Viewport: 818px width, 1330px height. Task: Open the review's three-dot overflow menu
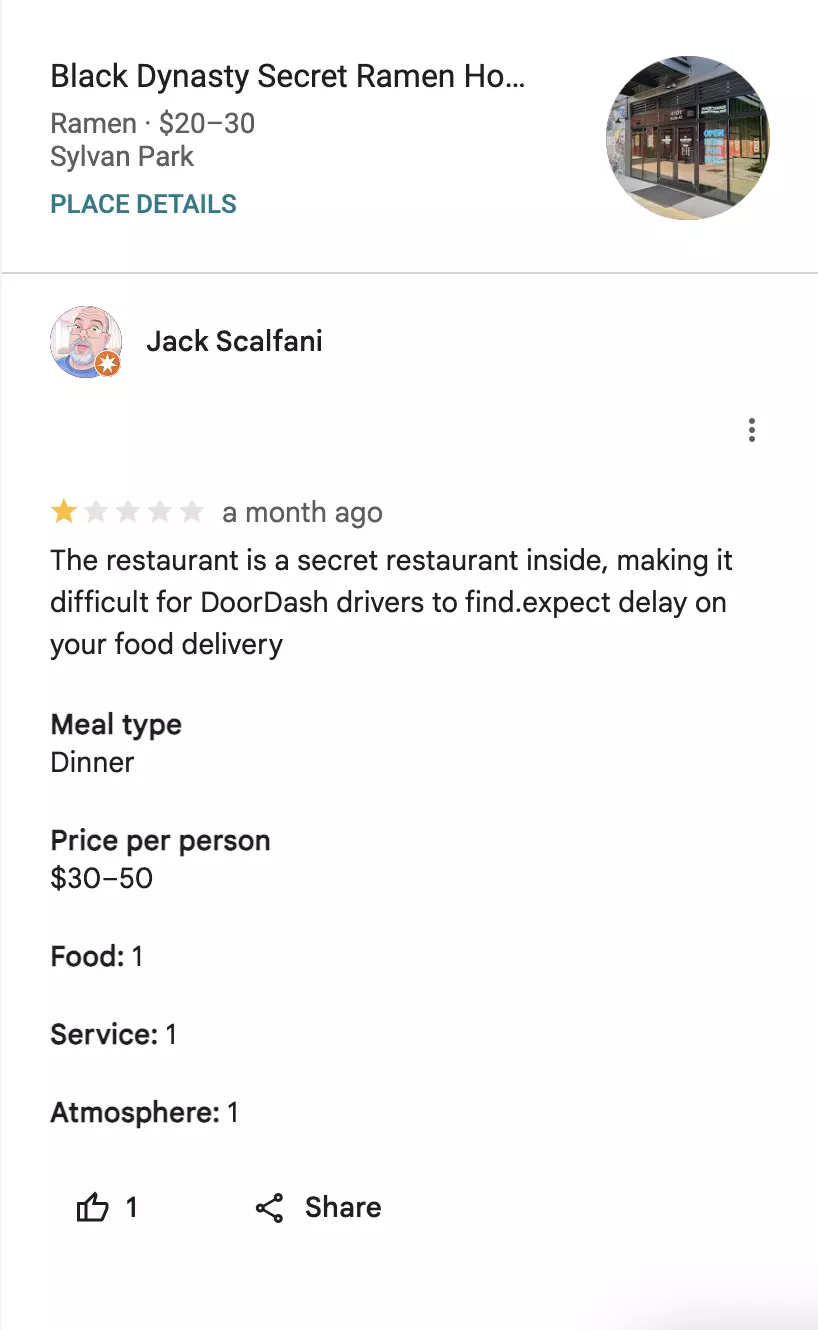(x=751, y=430)
